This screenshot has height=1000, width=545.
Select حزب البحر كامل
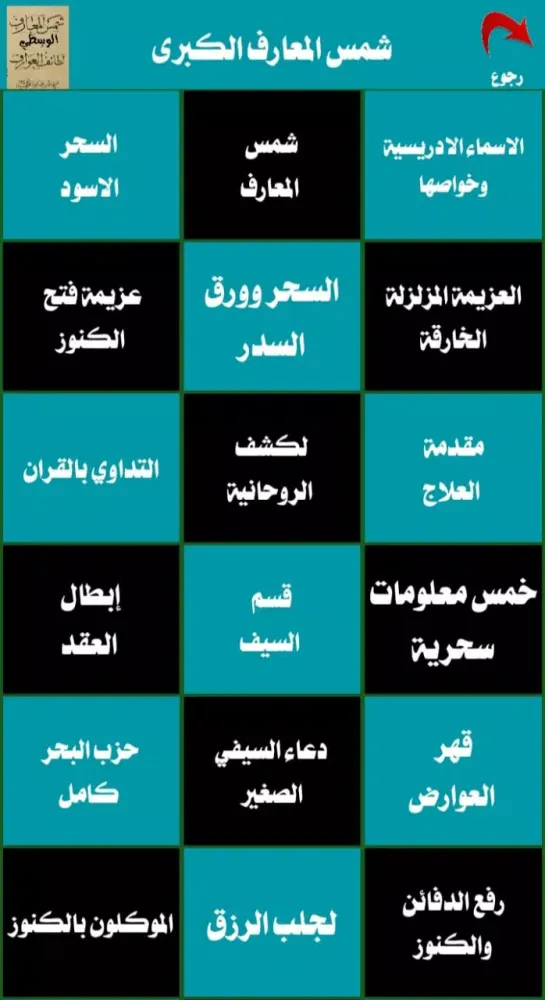pos(91,771)
